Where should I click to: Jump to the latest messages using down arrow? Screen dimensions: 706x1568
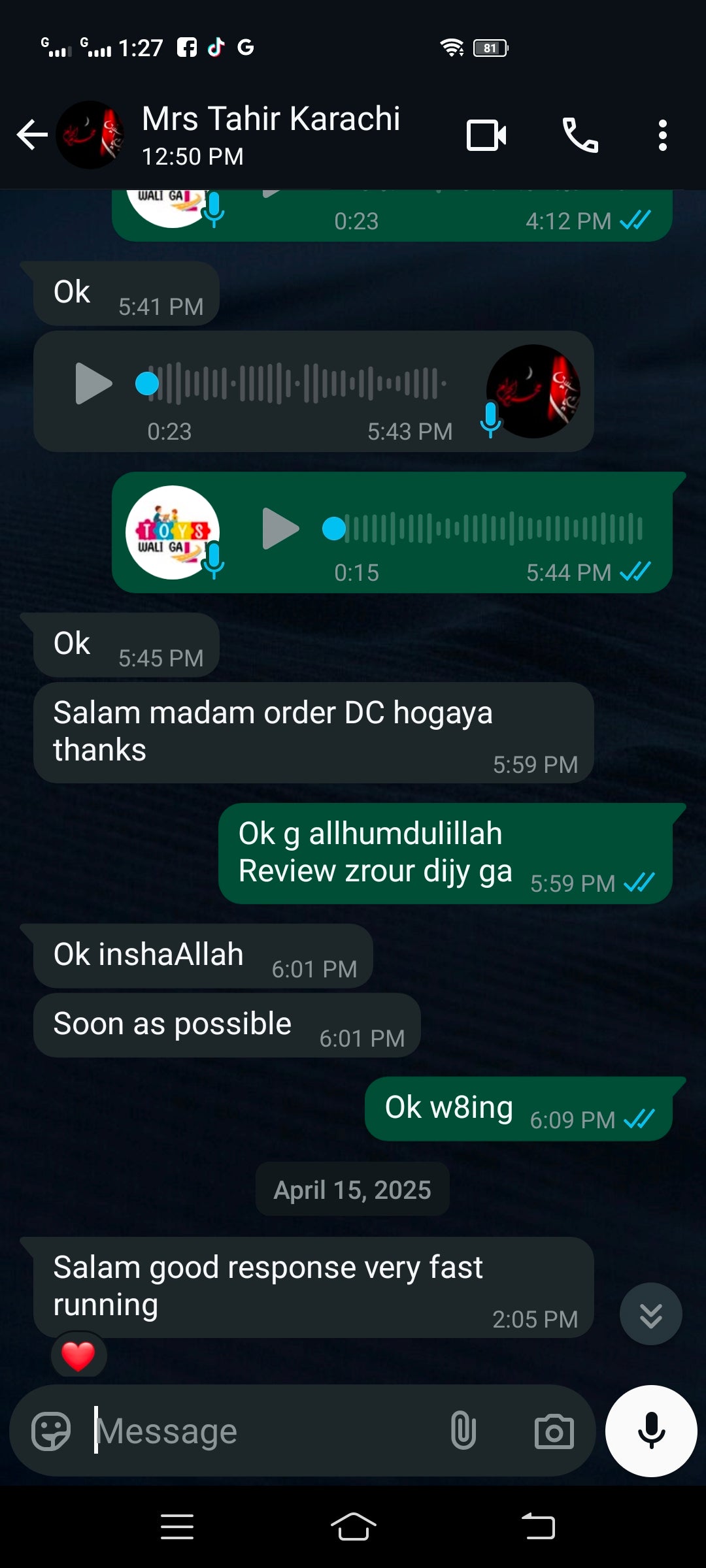650,1314
